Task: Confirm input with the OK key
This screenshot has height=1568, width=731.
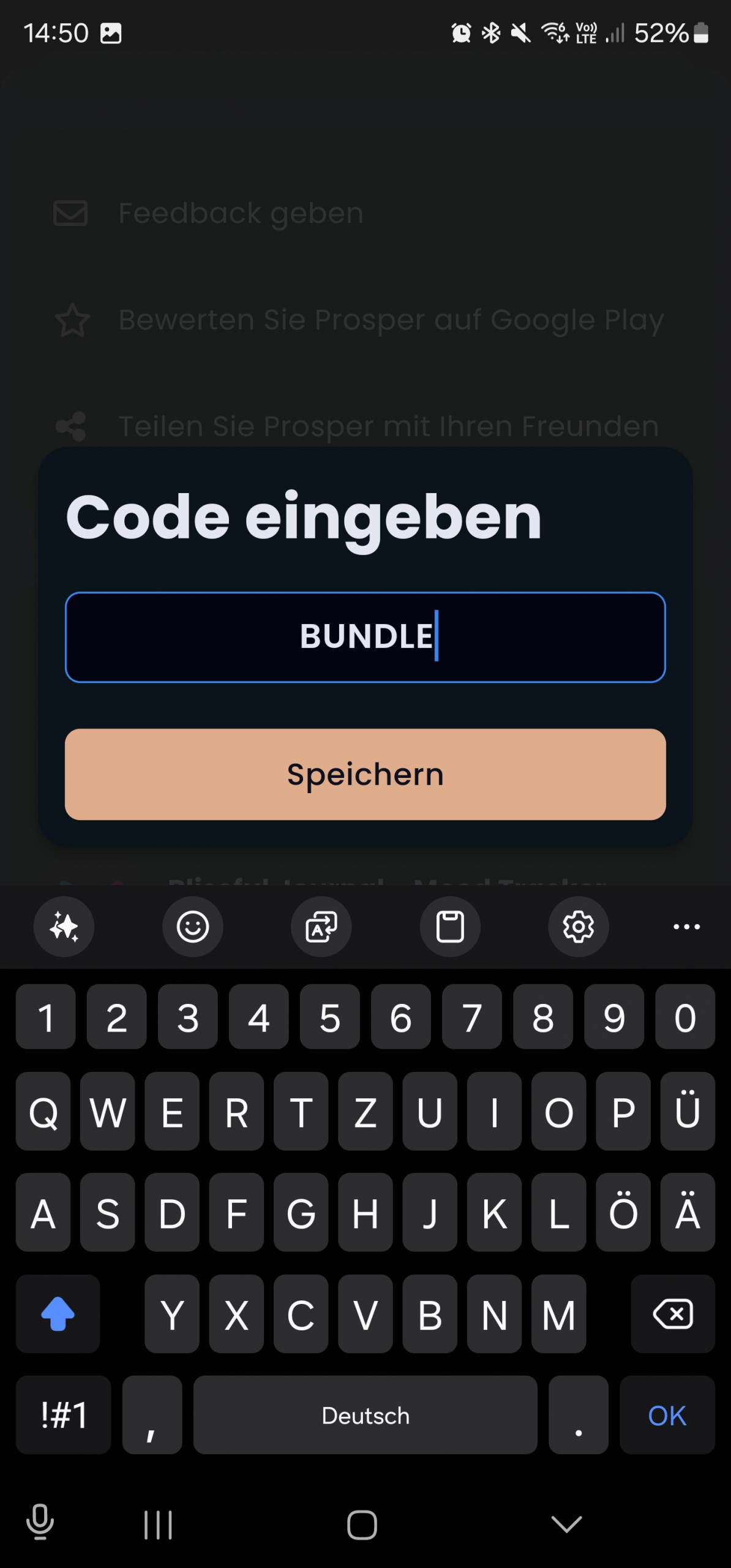Action: point(667,1415)
